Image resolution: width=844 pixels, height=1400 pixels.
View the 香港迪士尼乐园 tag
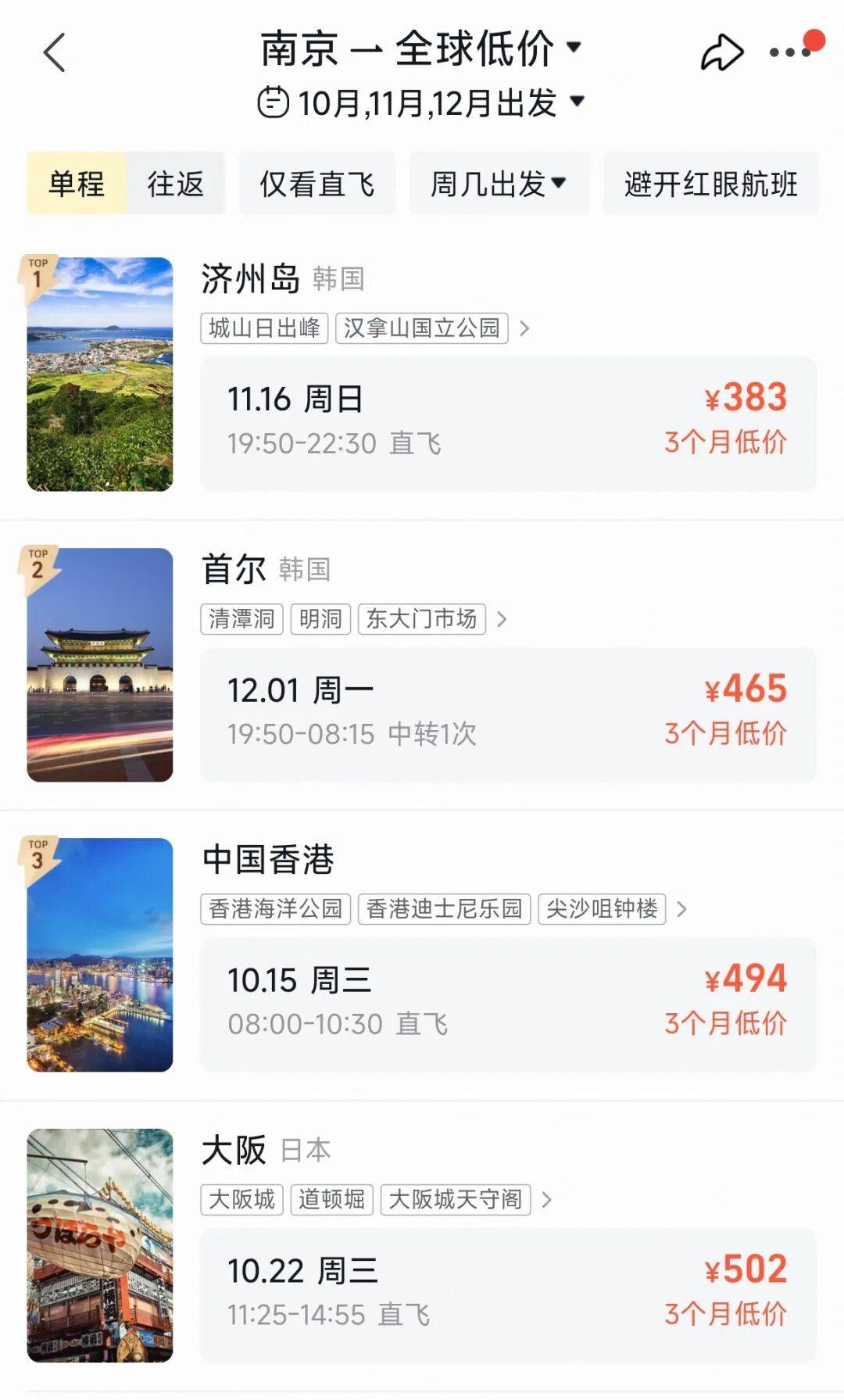point(444,909)
